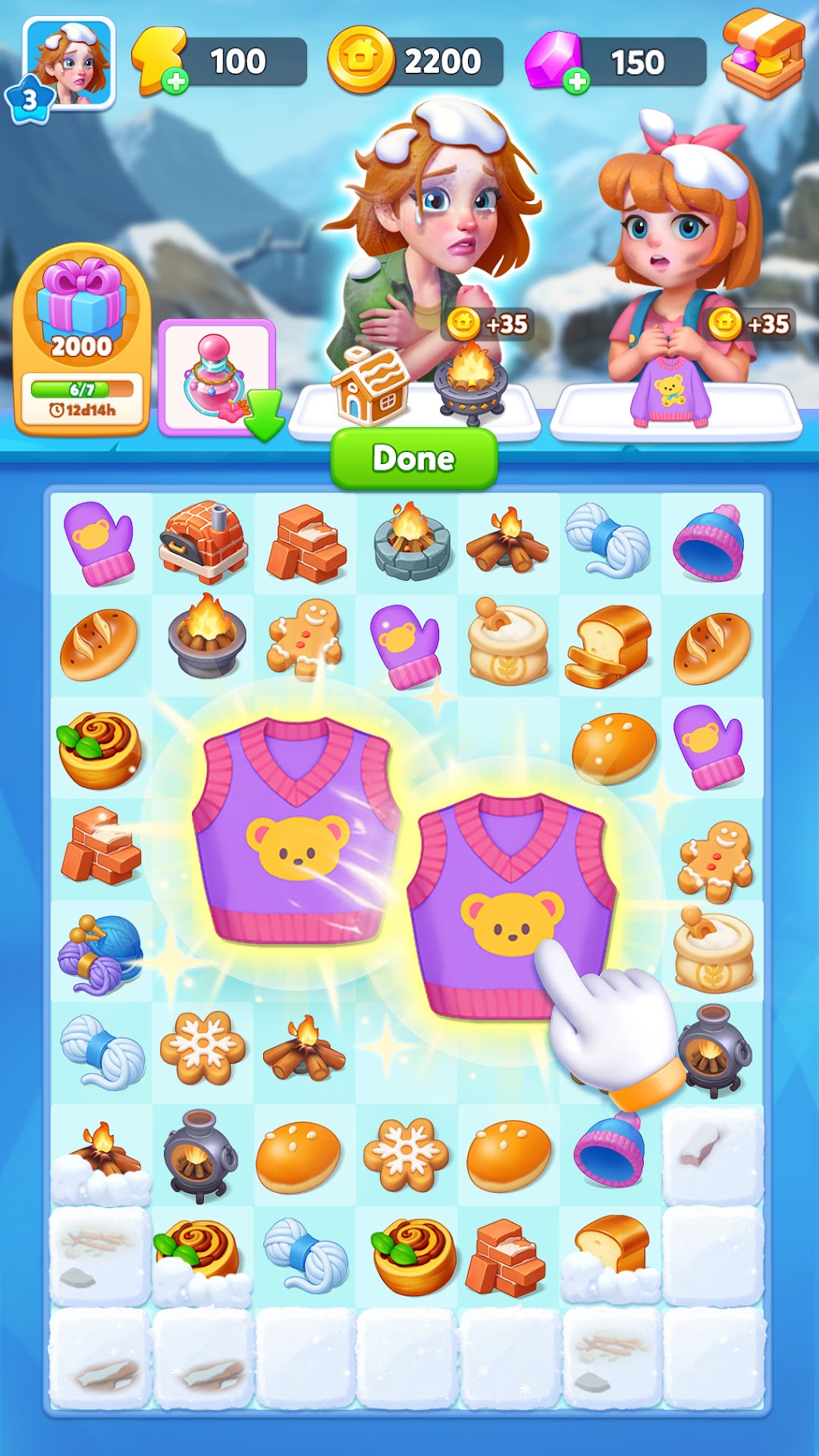
Task: Add more energy with the plus
Action: pyautogui.click(x=175, y=80)
